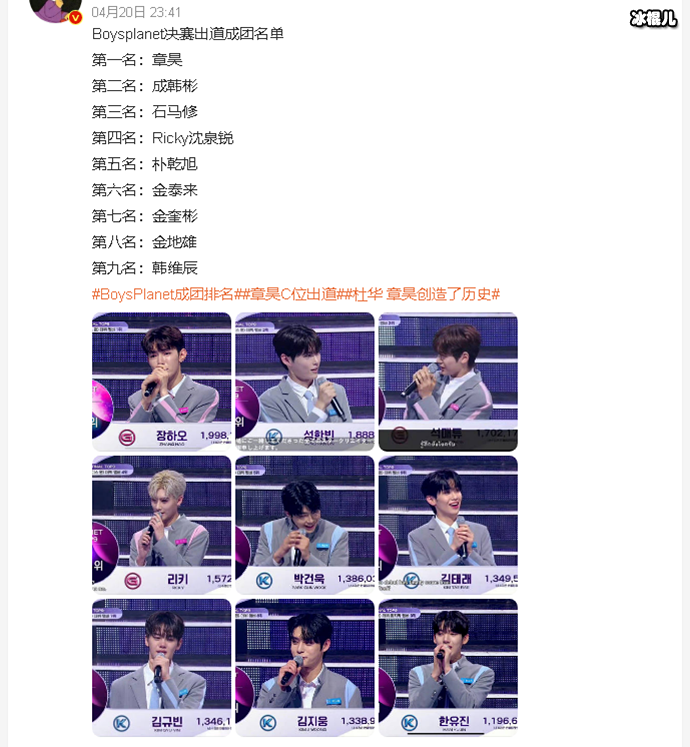This screenshot has height=747, width=690.
Task: View the photo captioned 김지웅
Action: 305,668
